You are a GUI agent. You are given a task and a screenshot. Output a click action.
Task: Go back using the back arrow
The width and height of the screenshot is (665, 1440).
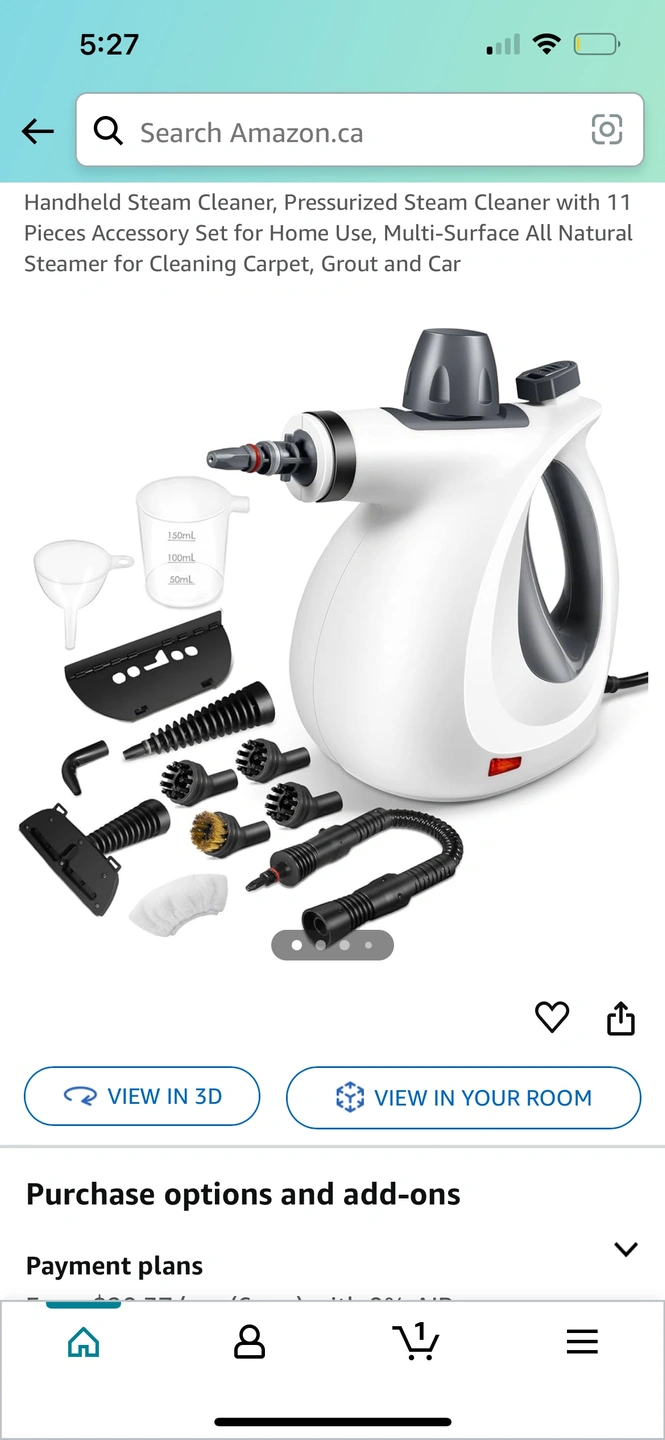coord(38,131)
